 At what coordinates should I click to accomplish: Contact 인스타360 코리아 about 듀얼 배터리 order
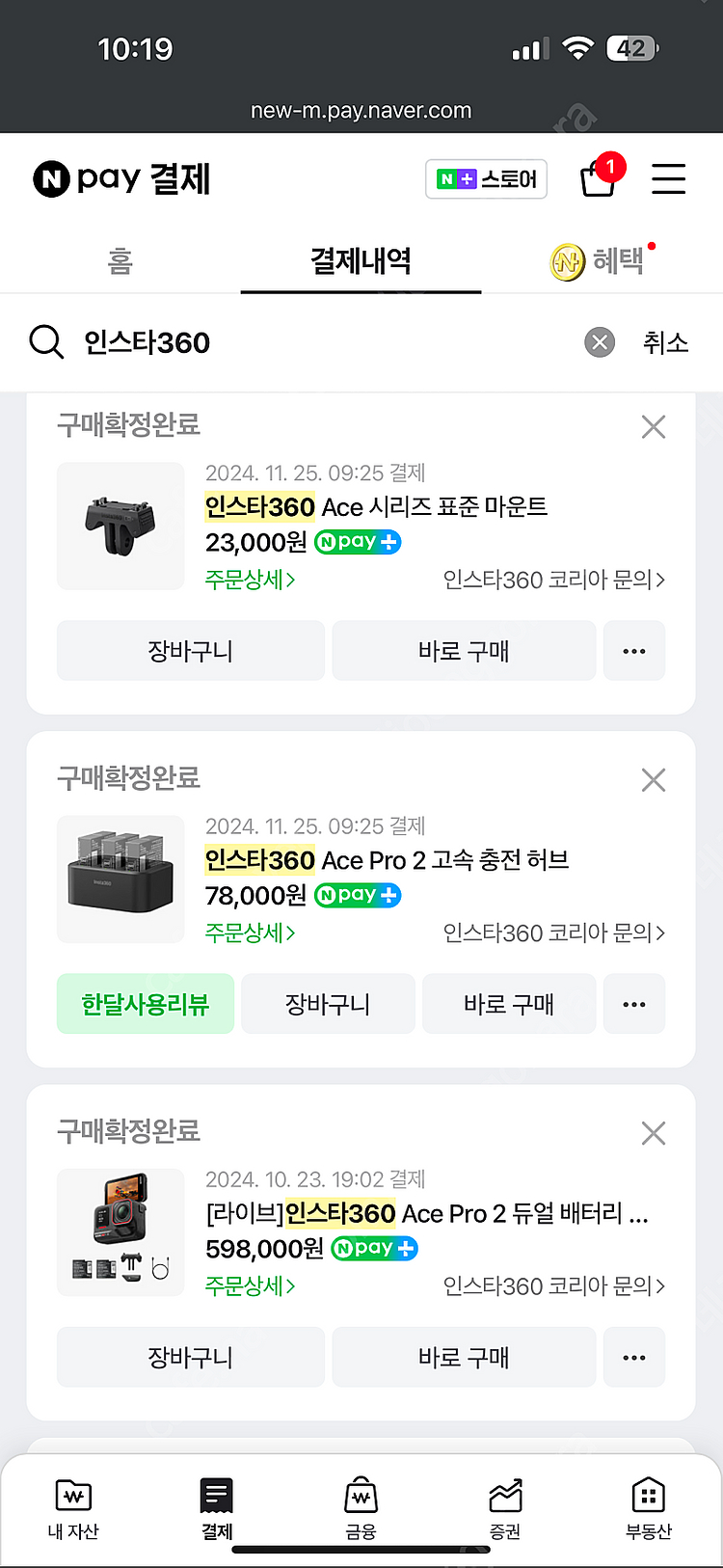point(553,1285)
